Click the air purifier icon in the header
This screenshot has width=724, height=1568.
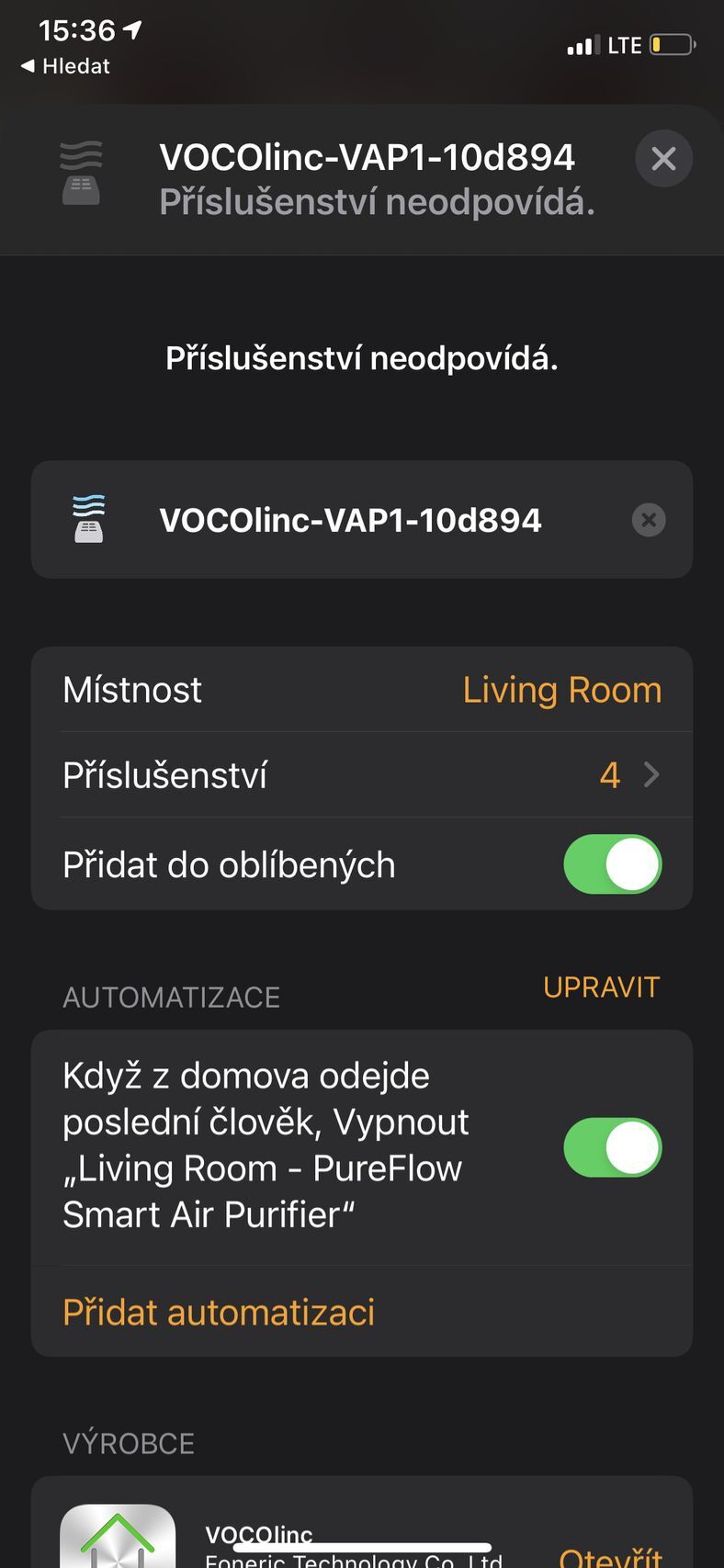pyautogui.click(x=81, y=171)
